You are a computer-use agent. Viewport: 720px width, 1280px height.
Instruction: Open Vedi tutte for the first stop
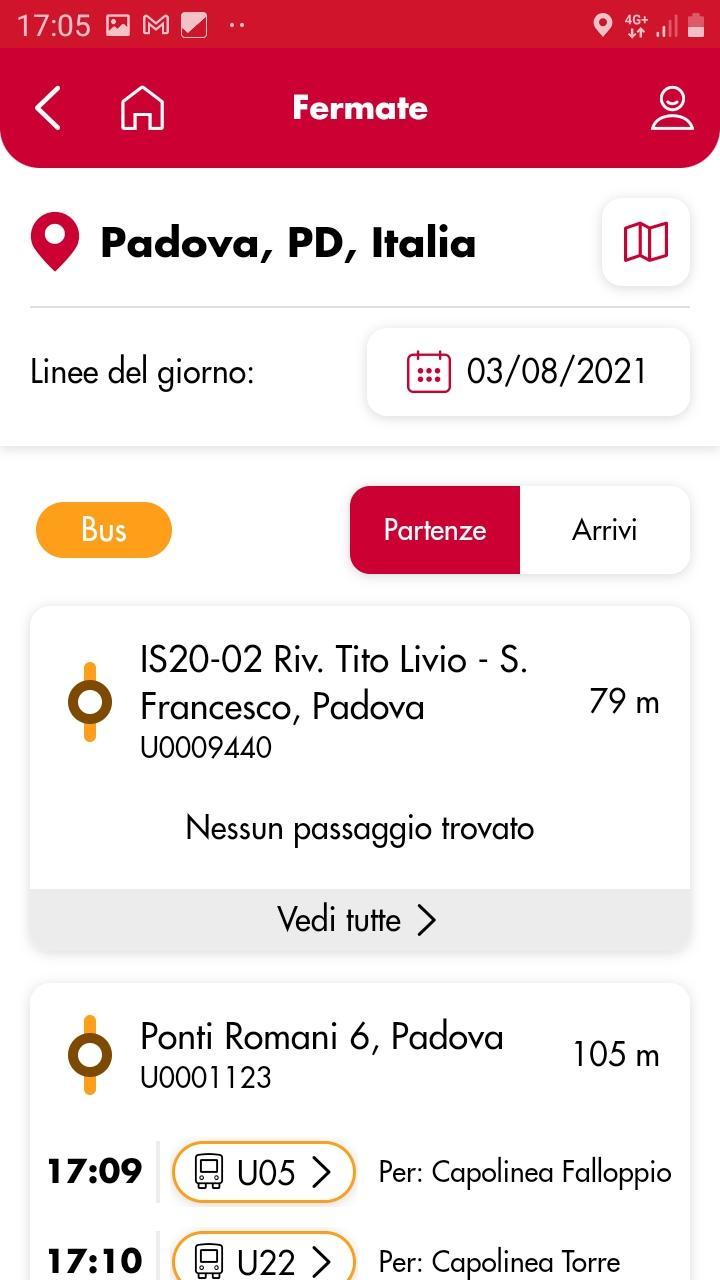(359, 919)
